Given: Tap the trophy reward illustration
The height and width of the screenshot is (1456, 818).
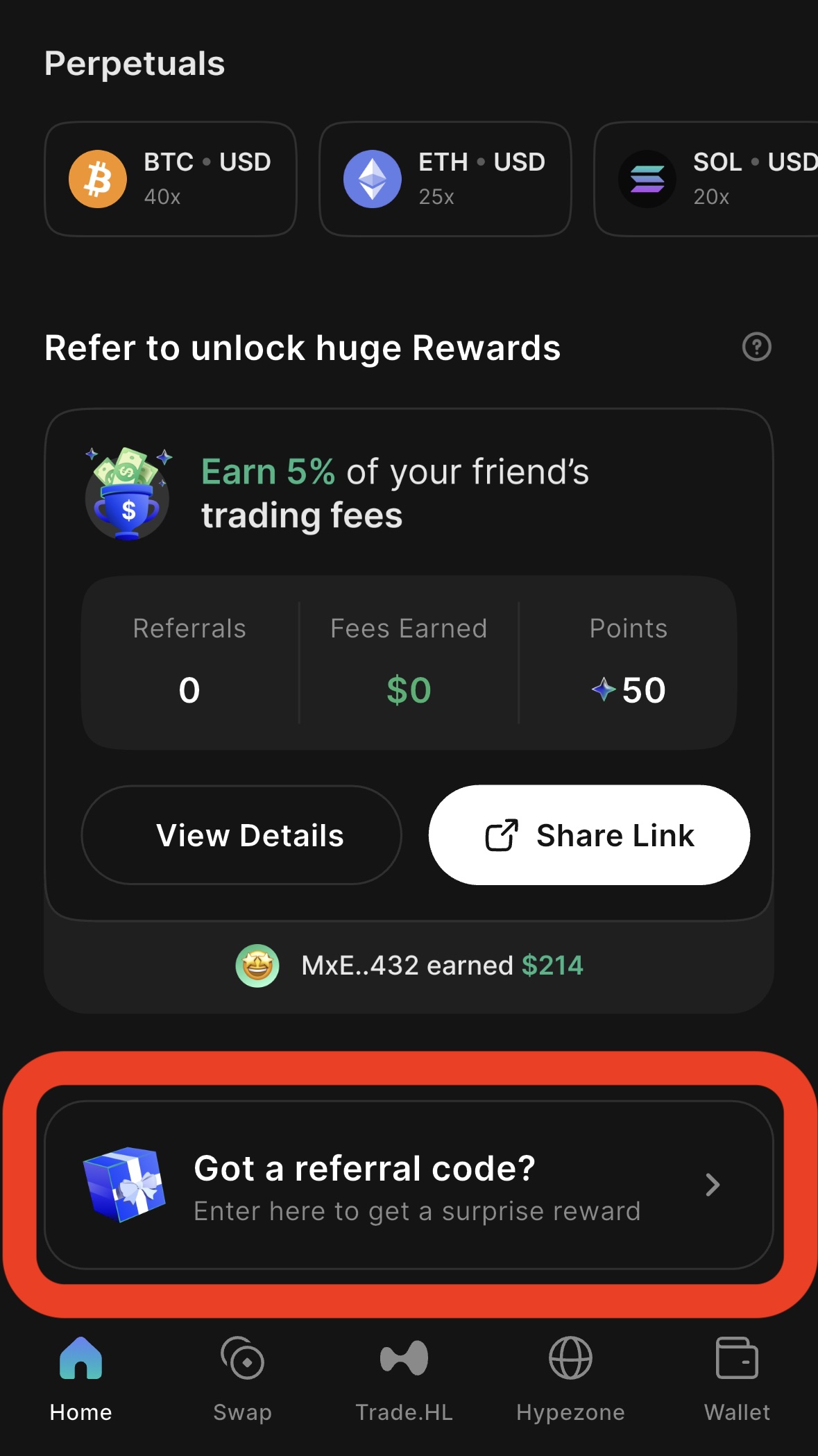Looking at the screenshot, I should [x=128, y=494].
